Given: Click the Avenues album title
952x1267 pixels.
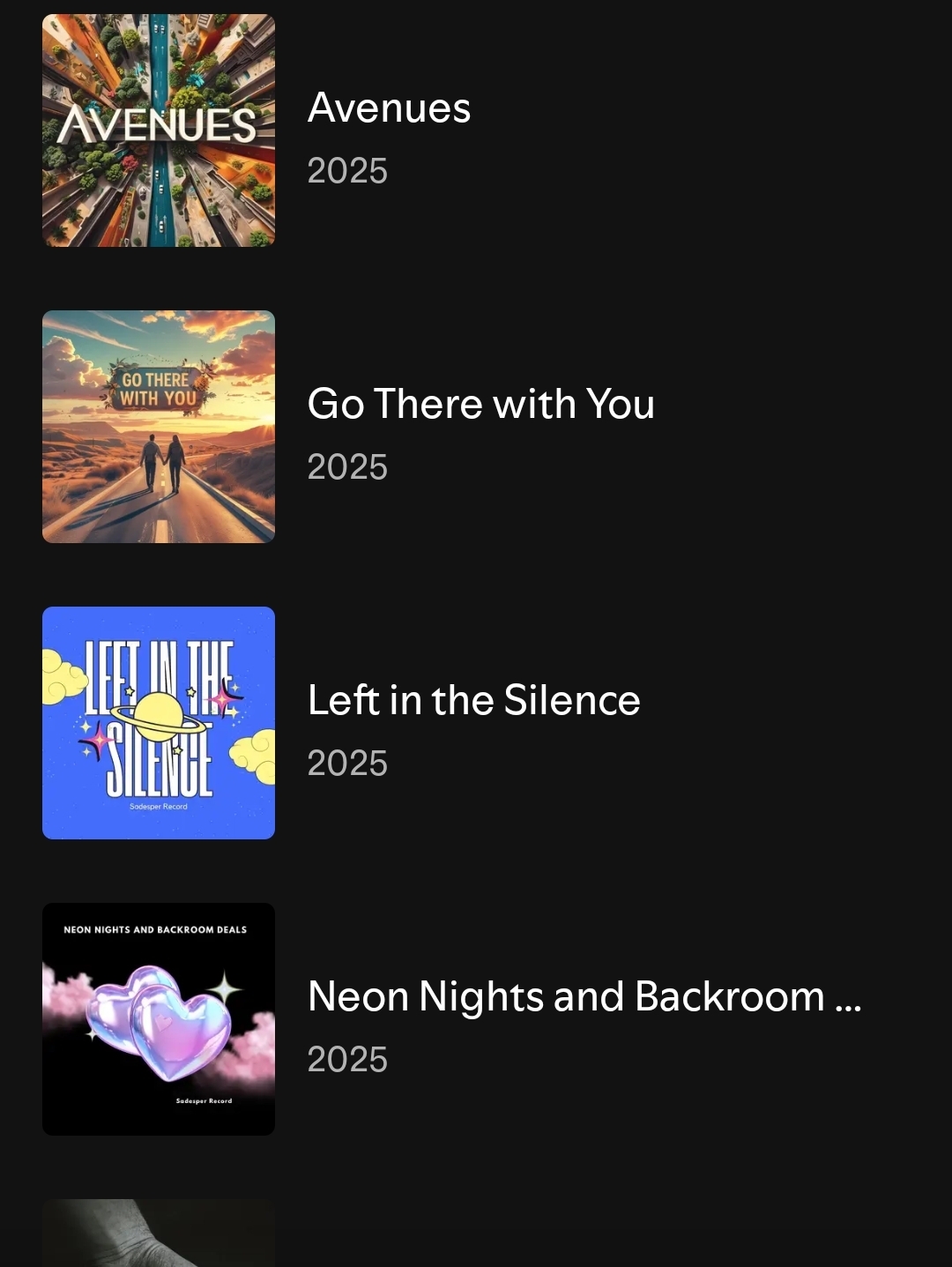Looking at the screenshot, I should coord(390,108).
